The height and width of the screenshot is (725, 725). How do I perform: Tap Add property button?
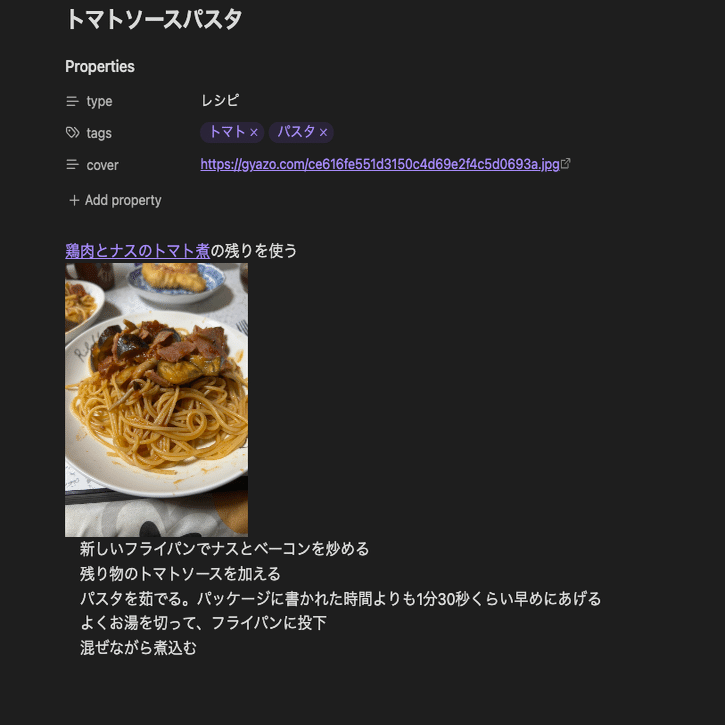coord(115,200)
